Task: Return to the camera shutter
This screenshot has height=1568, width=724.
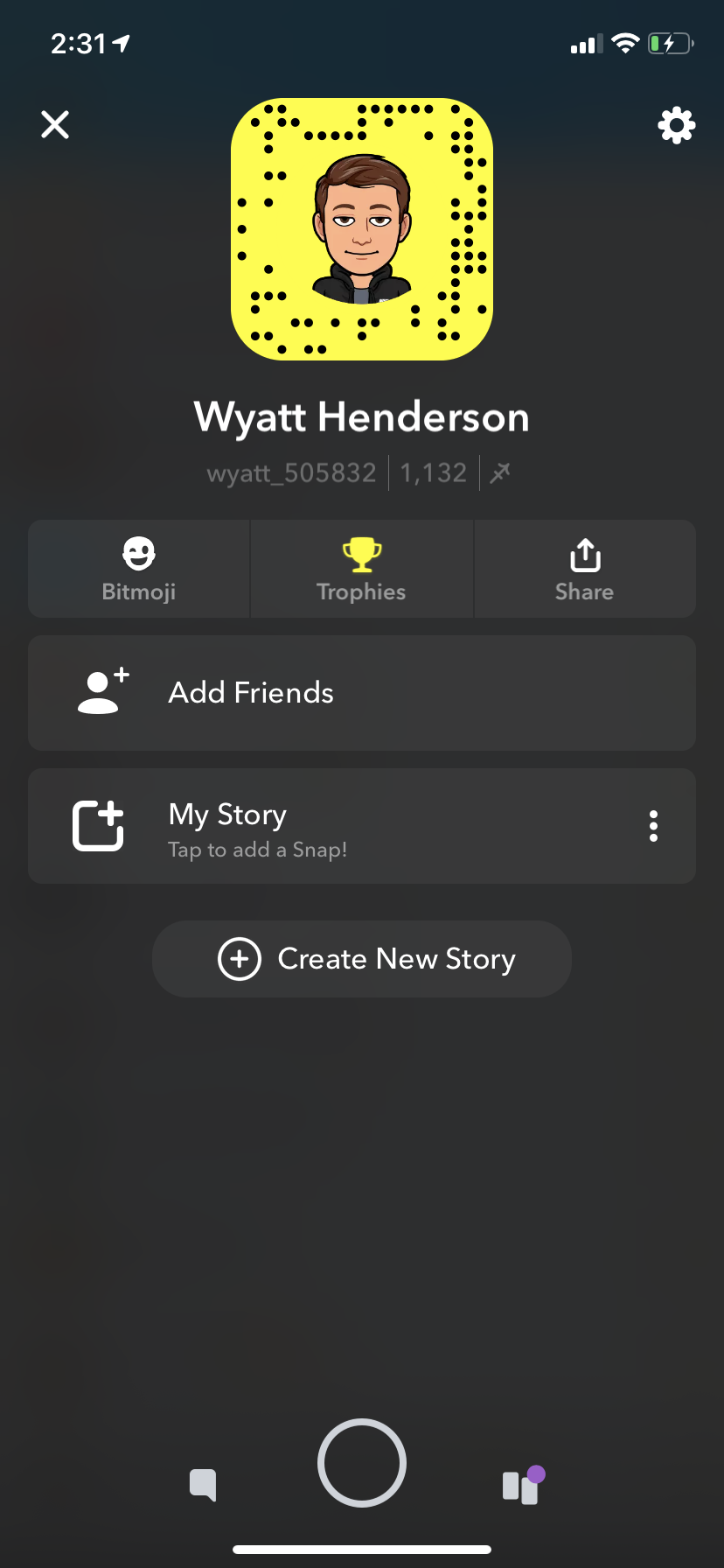Action: tap(362, 1463)
